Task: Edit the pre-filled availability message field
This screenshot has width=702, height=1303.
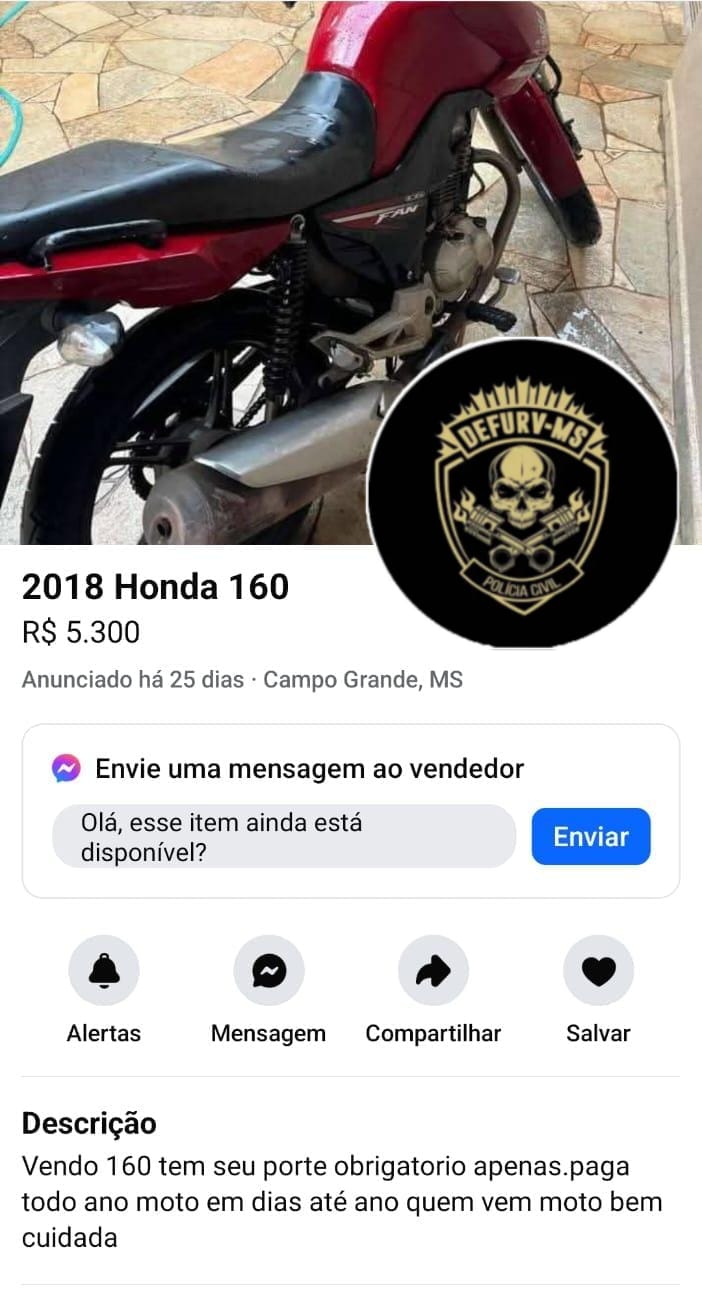Action: pos(284,837)
